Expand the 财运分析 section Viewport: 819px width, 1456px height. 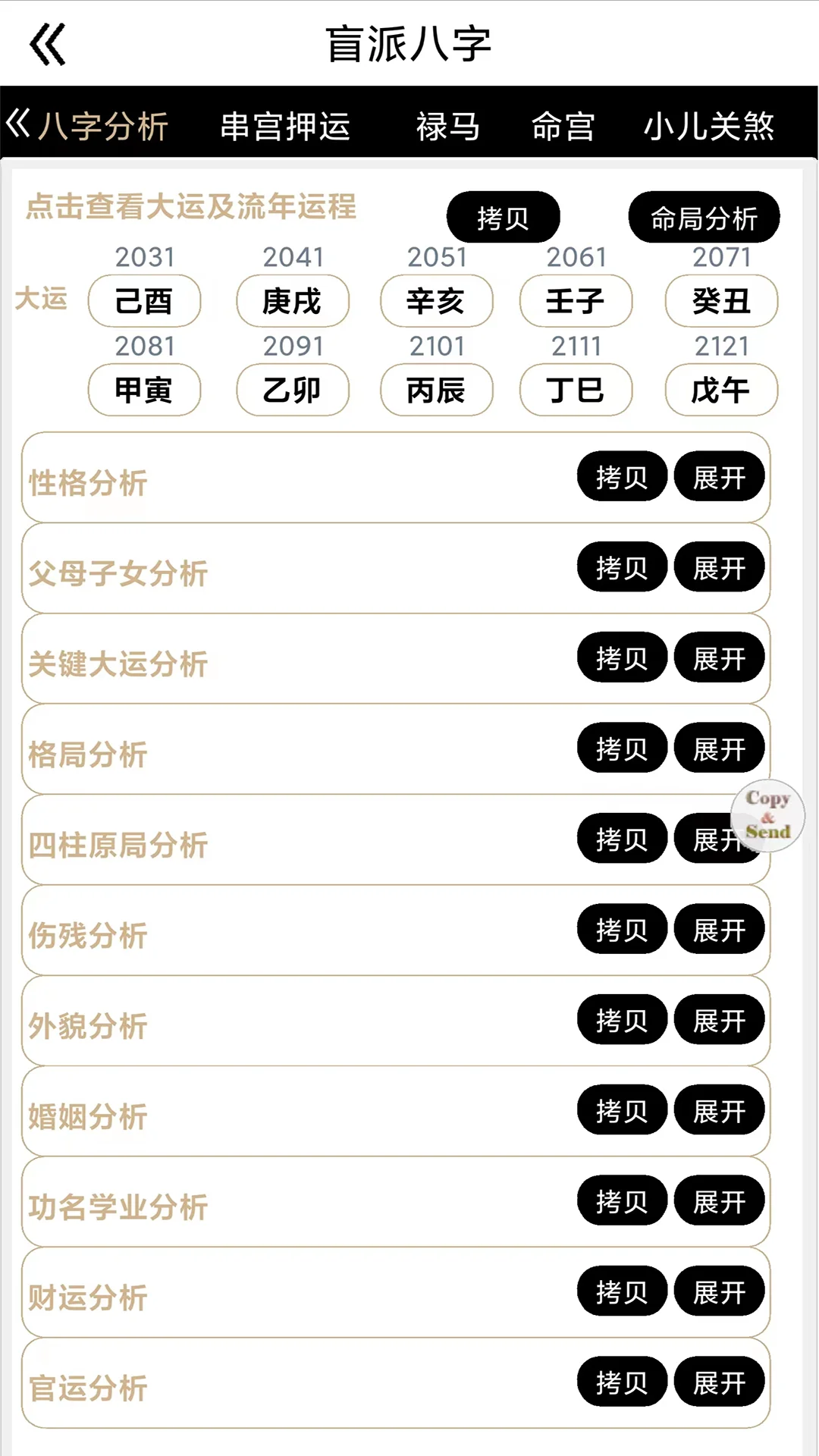click(x=720, y=1291)
